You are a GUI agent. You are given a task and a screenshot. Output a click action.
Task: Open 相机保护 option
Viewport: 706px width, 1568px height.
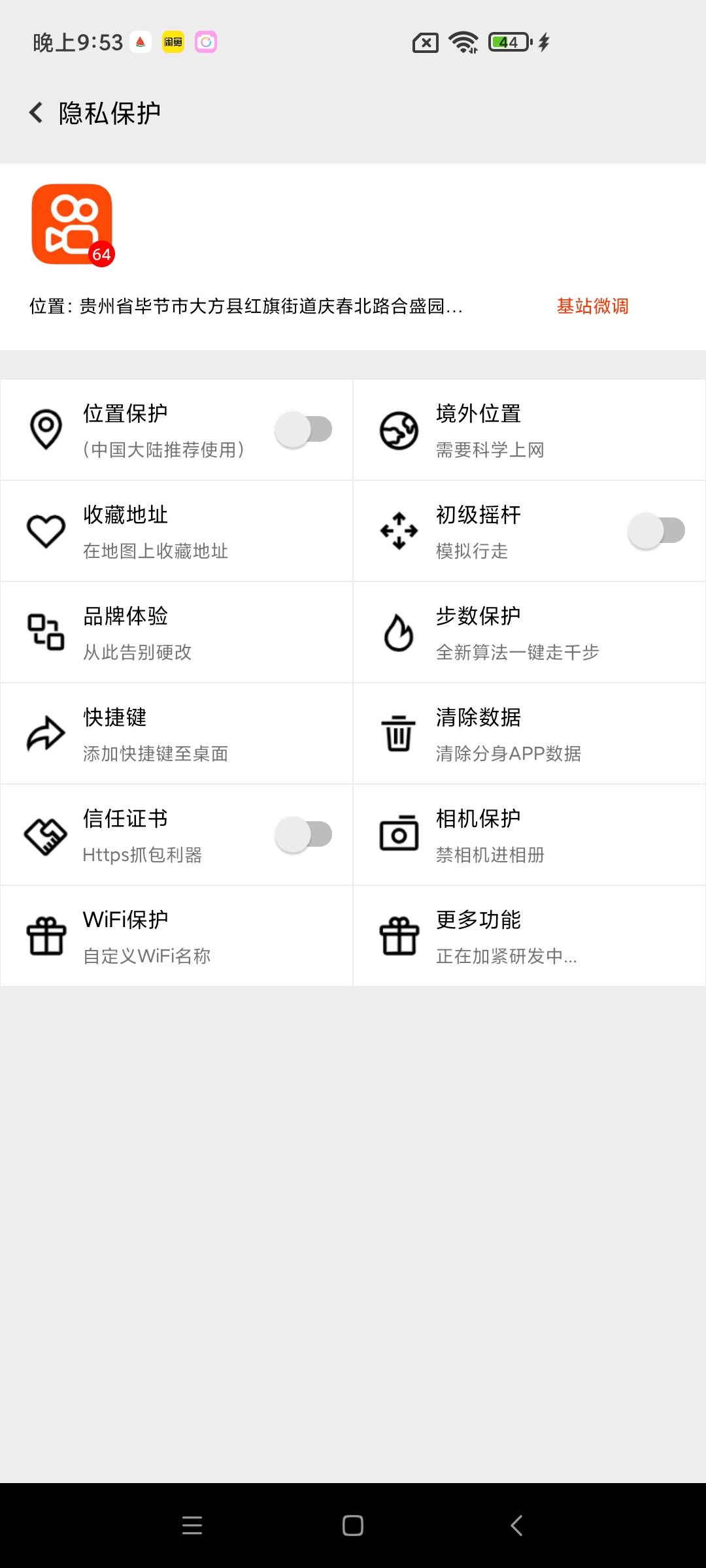(x=529, y=835)
